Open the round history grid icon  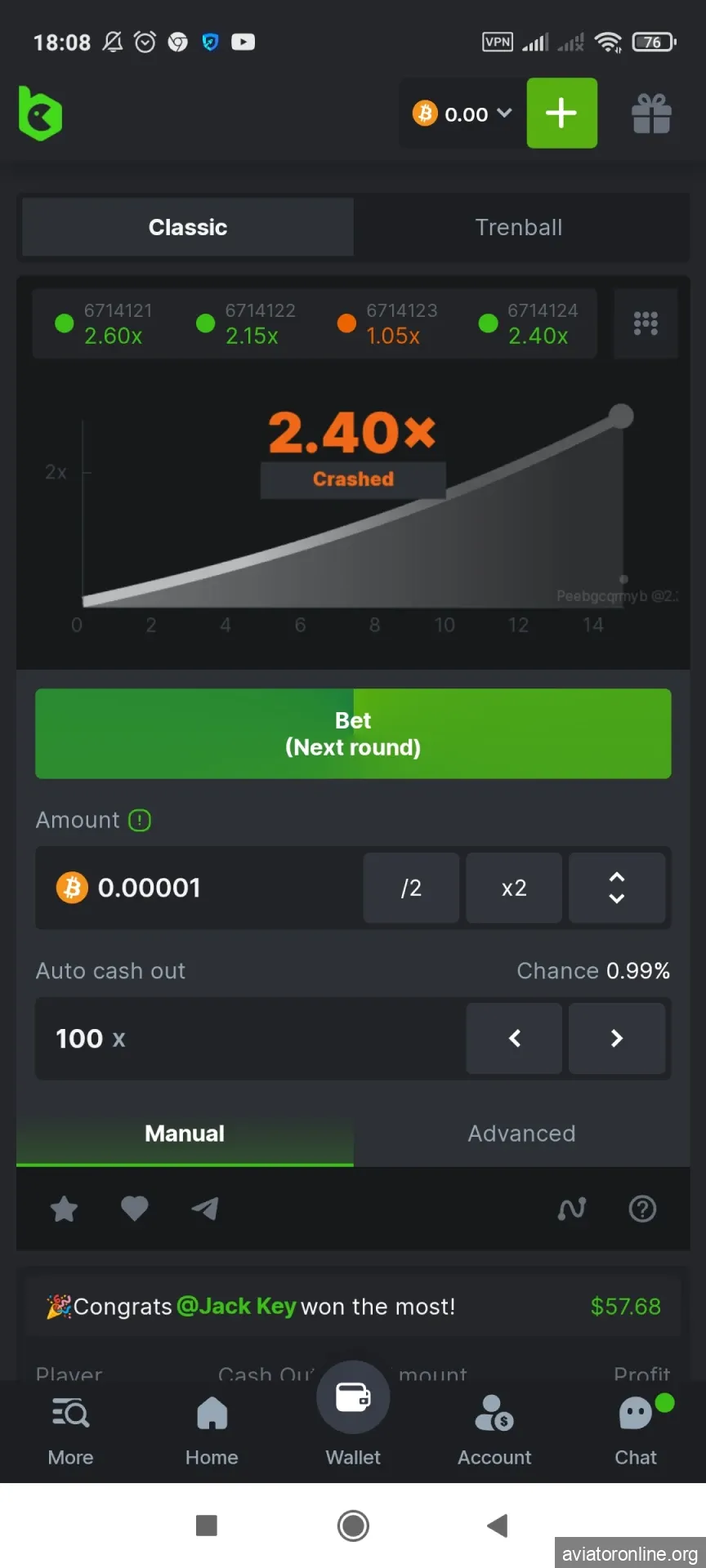645,323
